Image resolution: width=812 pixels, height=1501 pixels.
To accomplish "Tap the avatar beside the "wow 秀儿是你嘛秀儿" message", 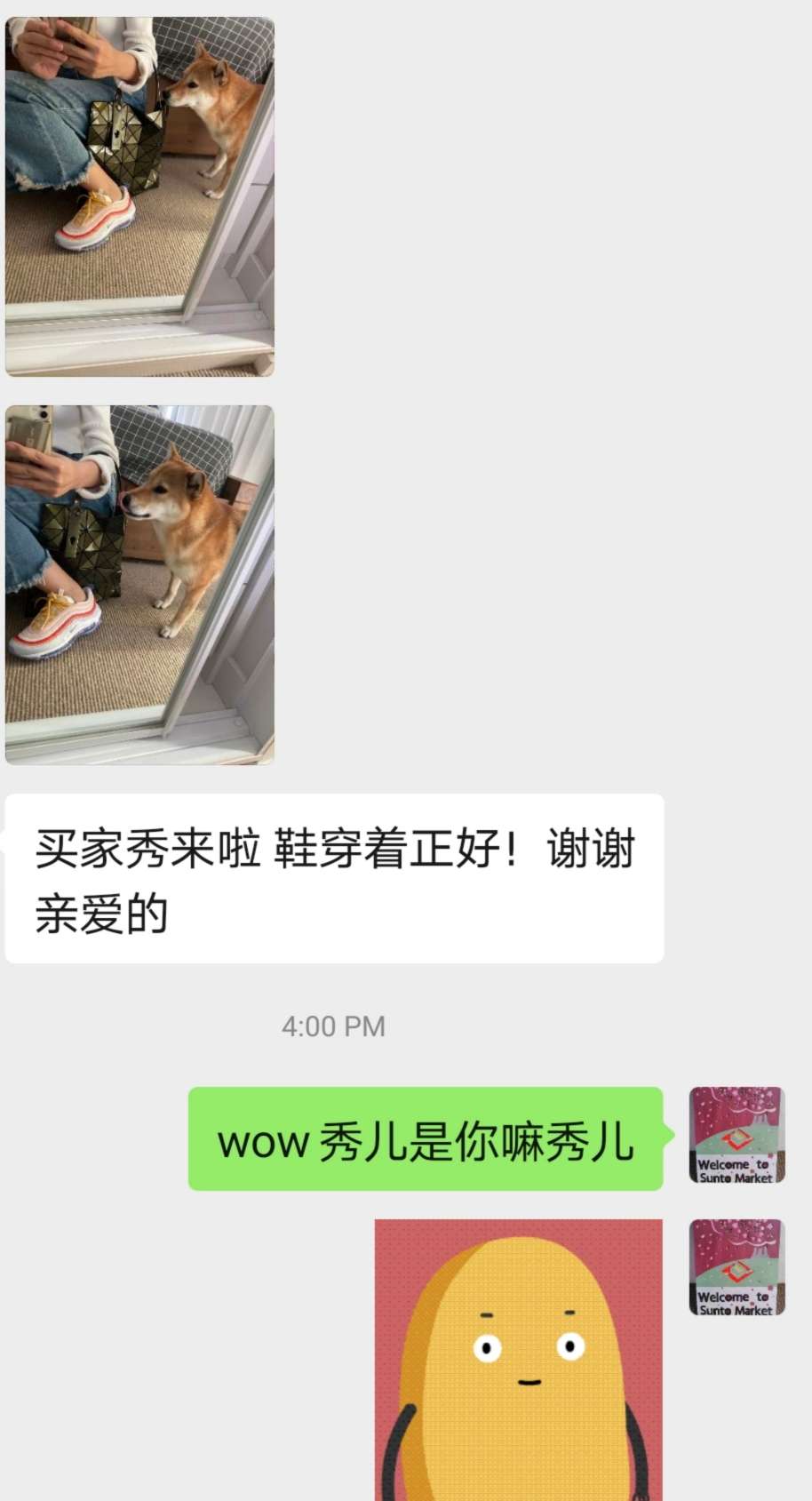I will 736,1135.
